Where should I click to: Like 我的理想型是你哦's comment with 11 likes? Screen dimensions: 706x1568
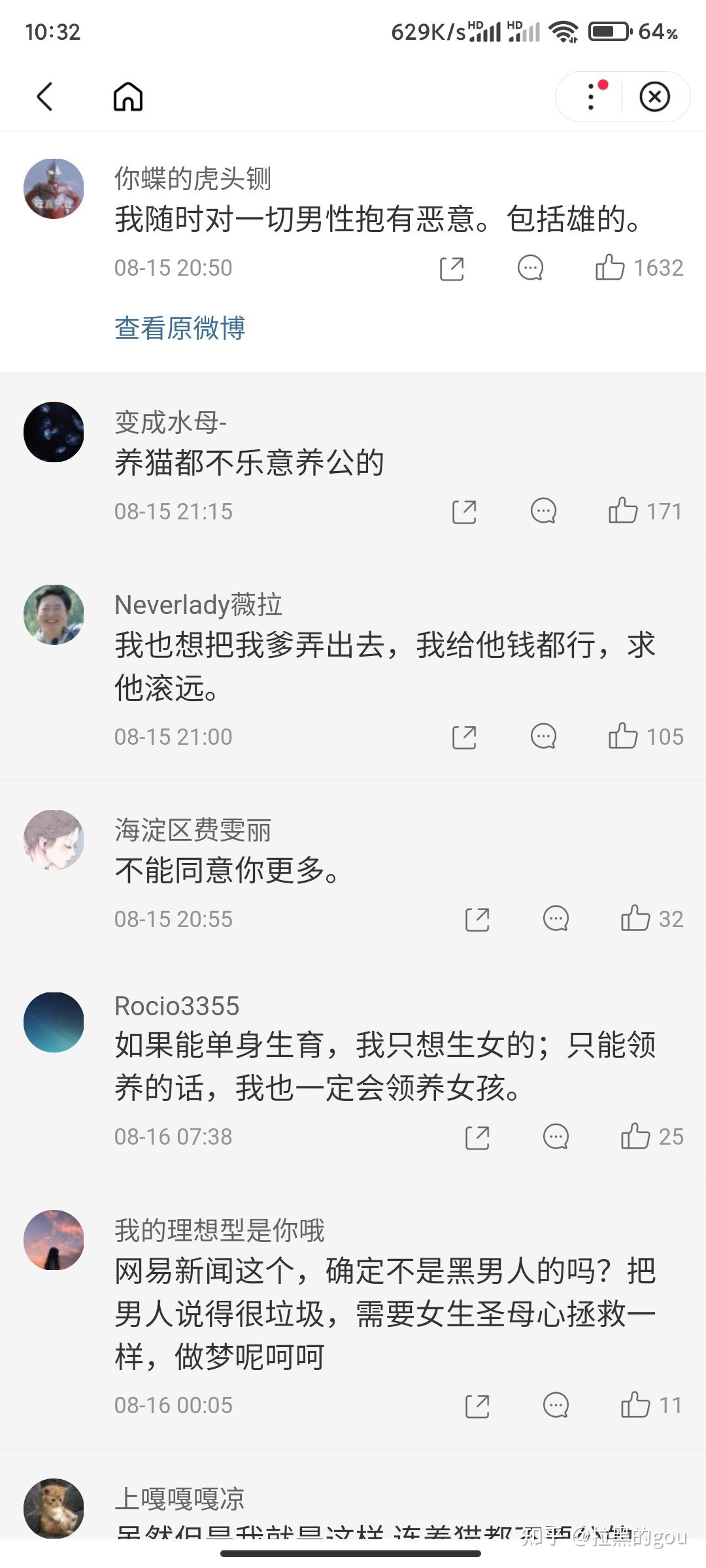[x=635, y=1405]
